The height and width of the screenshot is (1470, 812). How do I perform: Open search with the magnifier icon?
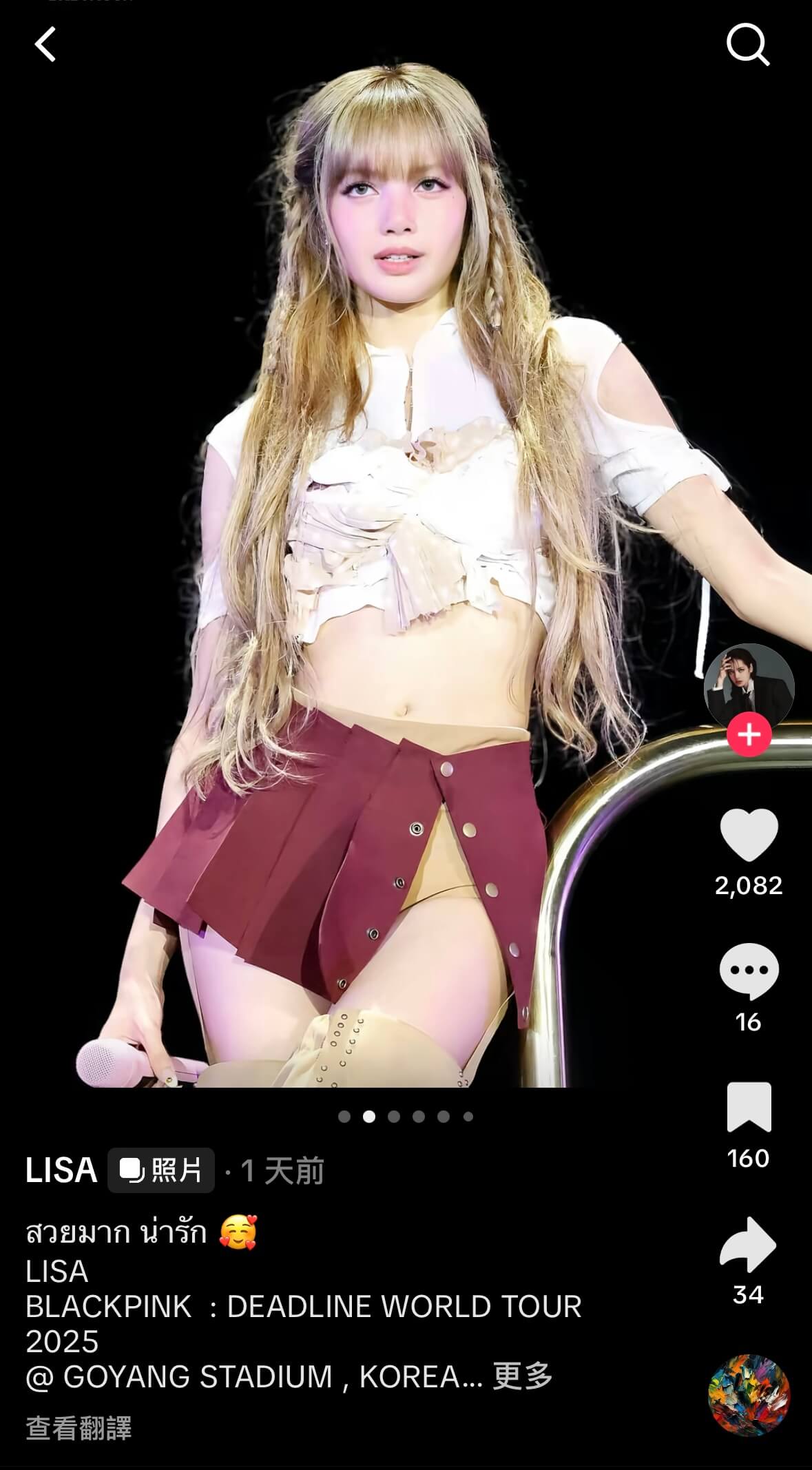[x=747, y=45]
